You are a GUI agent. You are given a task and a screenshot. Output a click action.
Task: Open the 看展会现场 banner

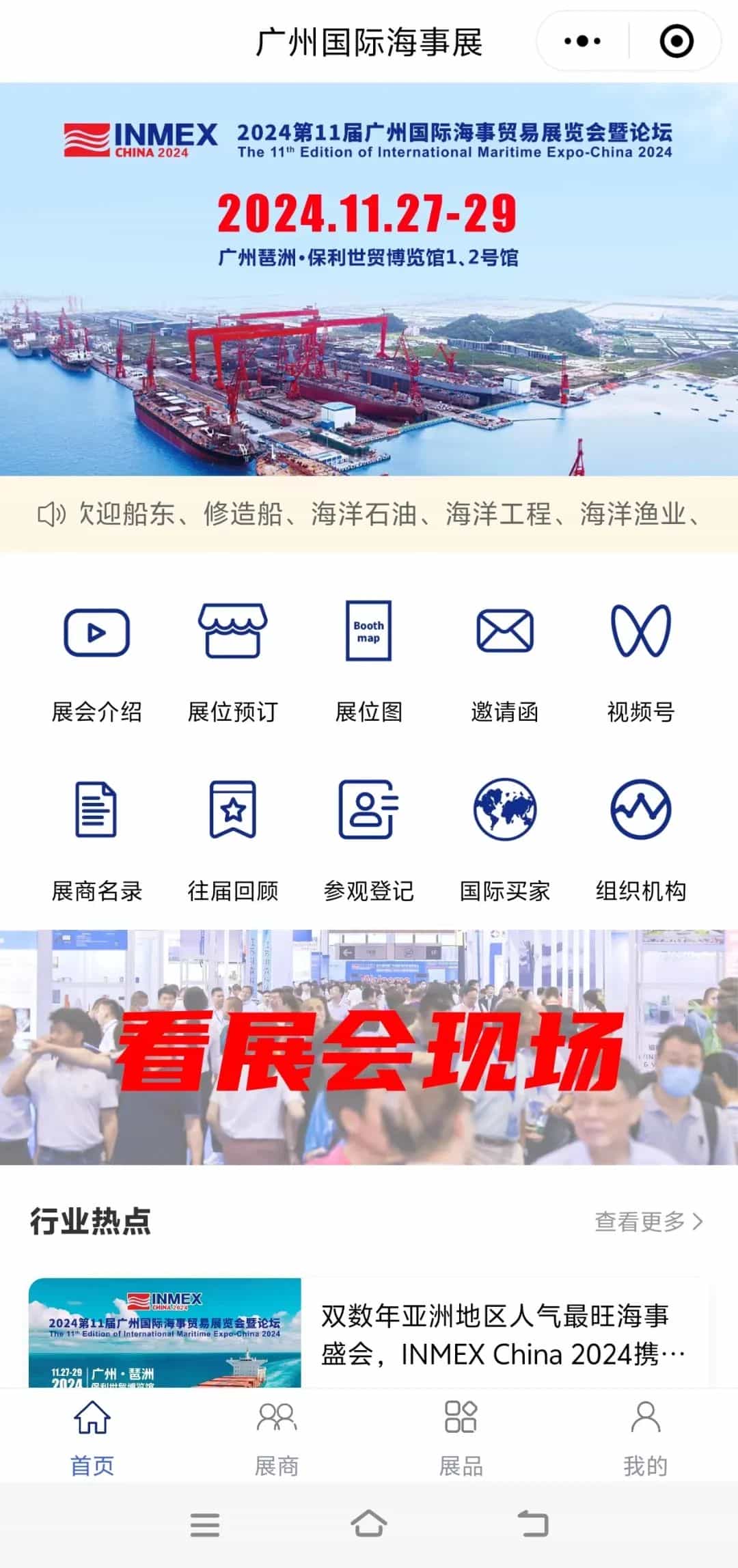coord(369,1047)
